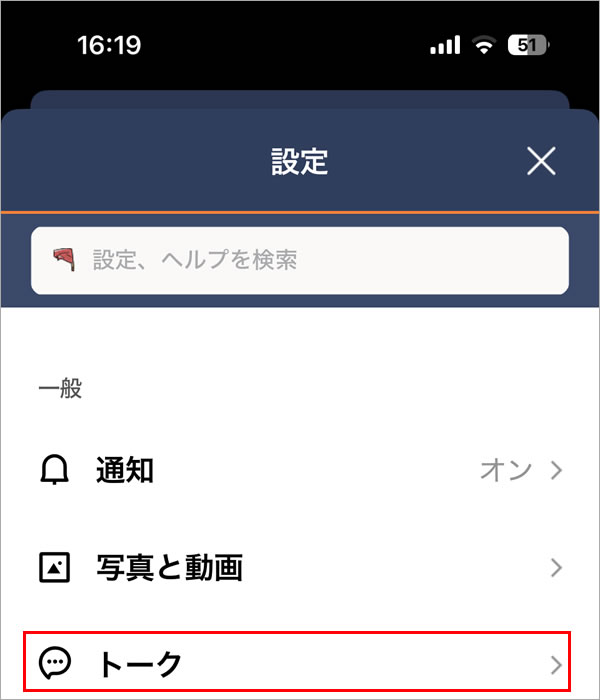Open 通知 settings
The height and width of the screenshot is (700, 600).
pos(300,470)
